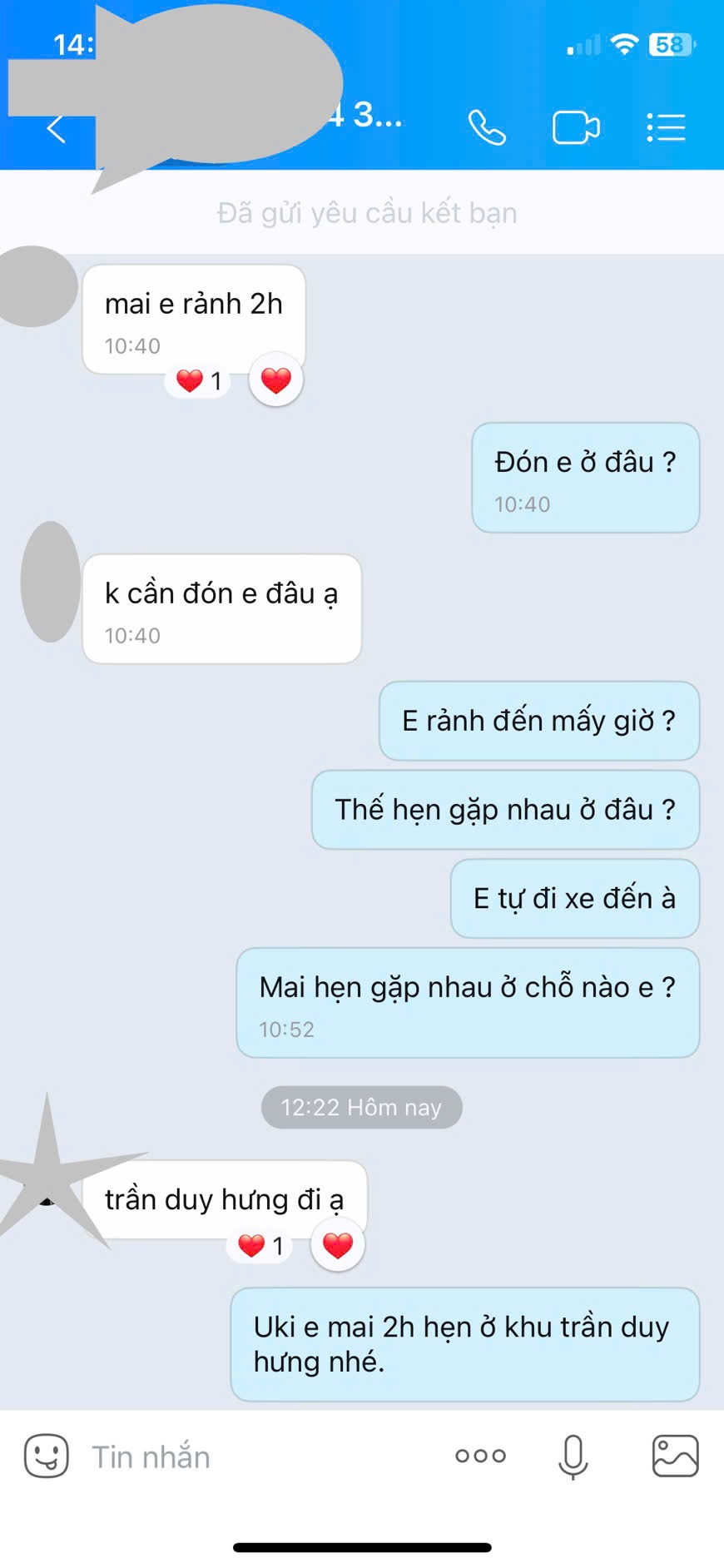Viewport: 724px width, 1568px height.
Task: Go back using the top-left arrow
Action: tap(56, 129)
